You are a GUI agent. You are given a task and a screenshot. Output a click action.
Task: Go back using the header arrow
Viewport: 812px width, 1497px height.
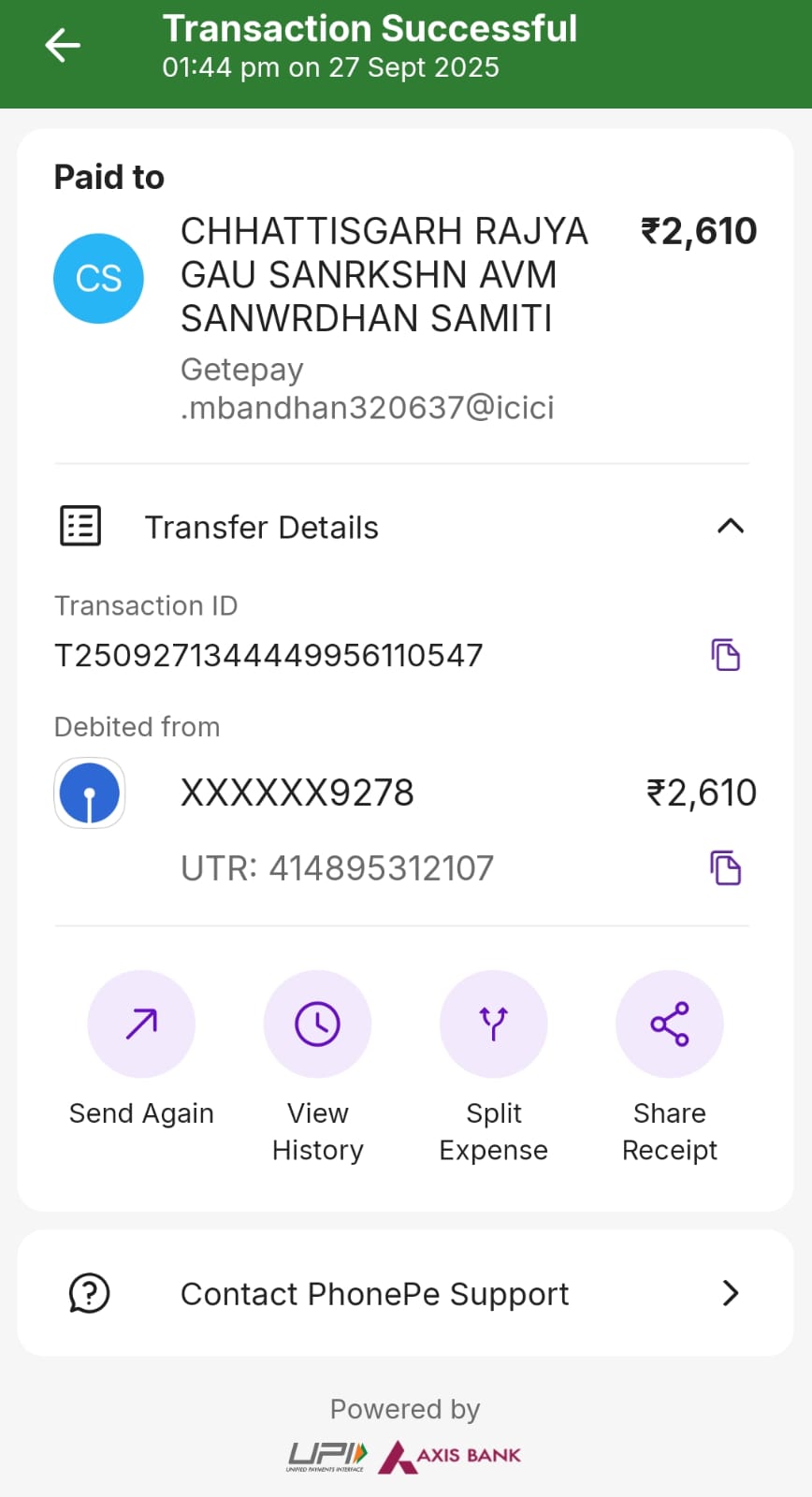pos(63,45)
